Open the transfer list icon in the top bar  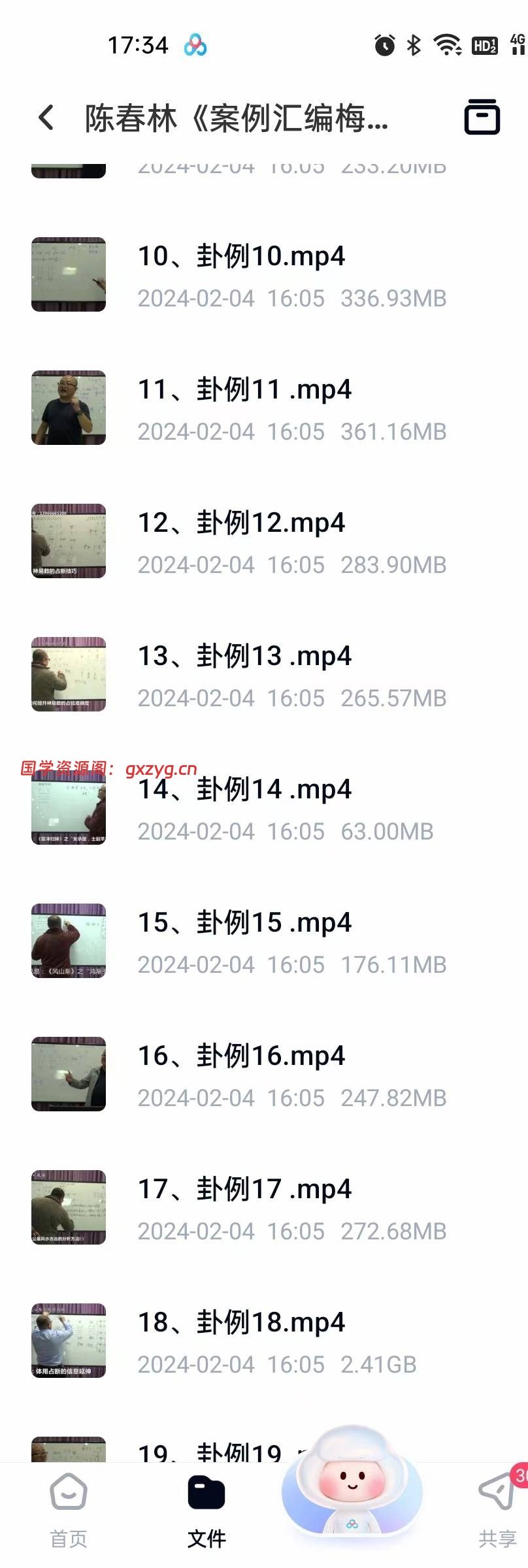click(x=482, y=118)
